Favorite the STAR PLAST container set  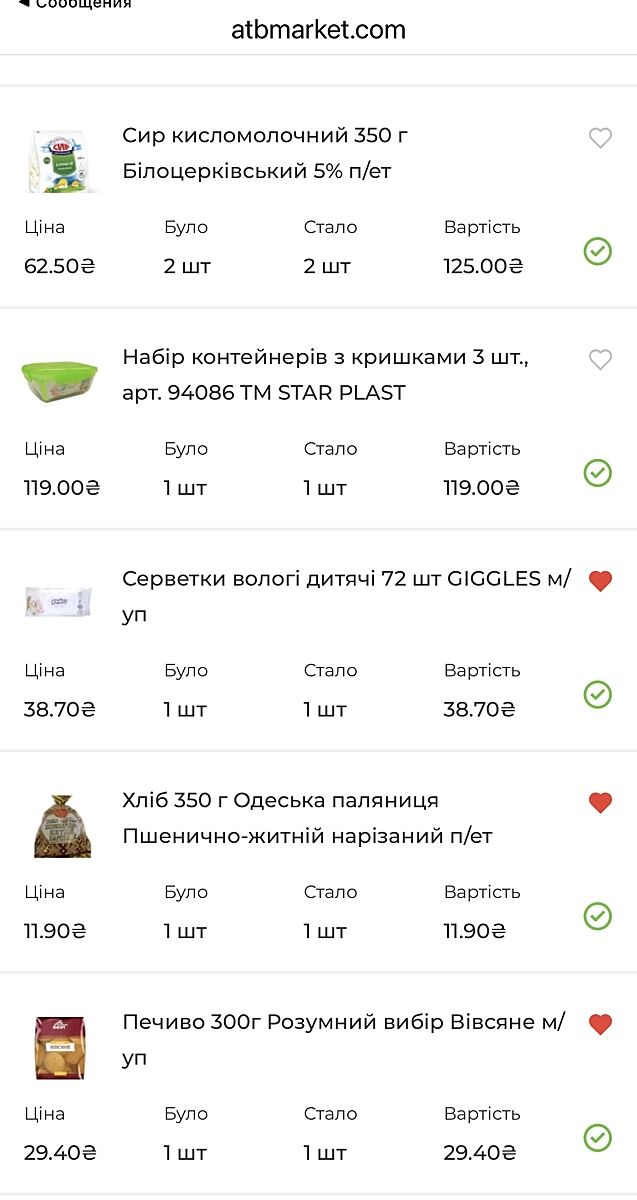[600, 360]
